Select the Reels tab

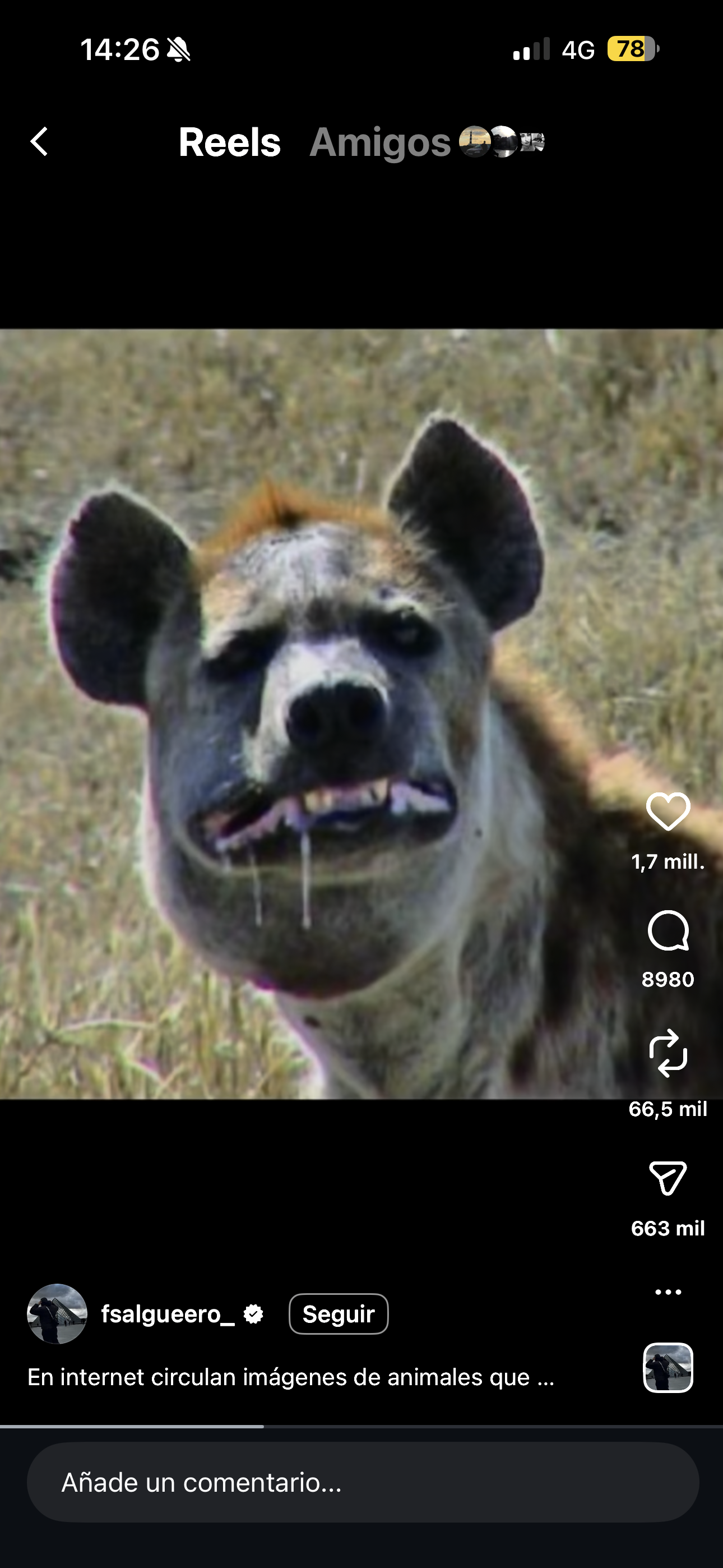pos(229,142)
